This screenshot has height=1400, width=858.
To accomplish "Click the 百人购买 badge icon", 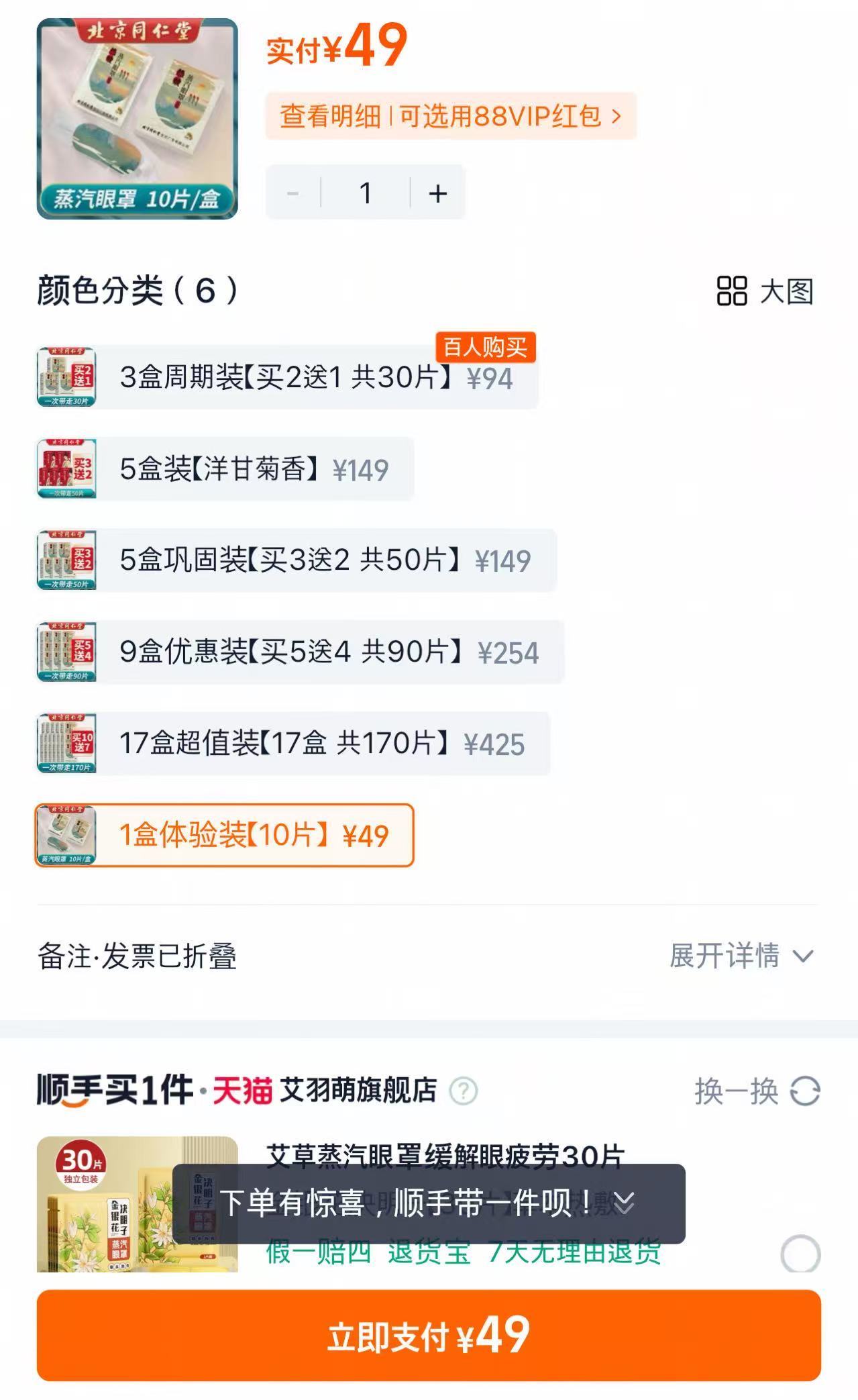I will tap(484, 346).
